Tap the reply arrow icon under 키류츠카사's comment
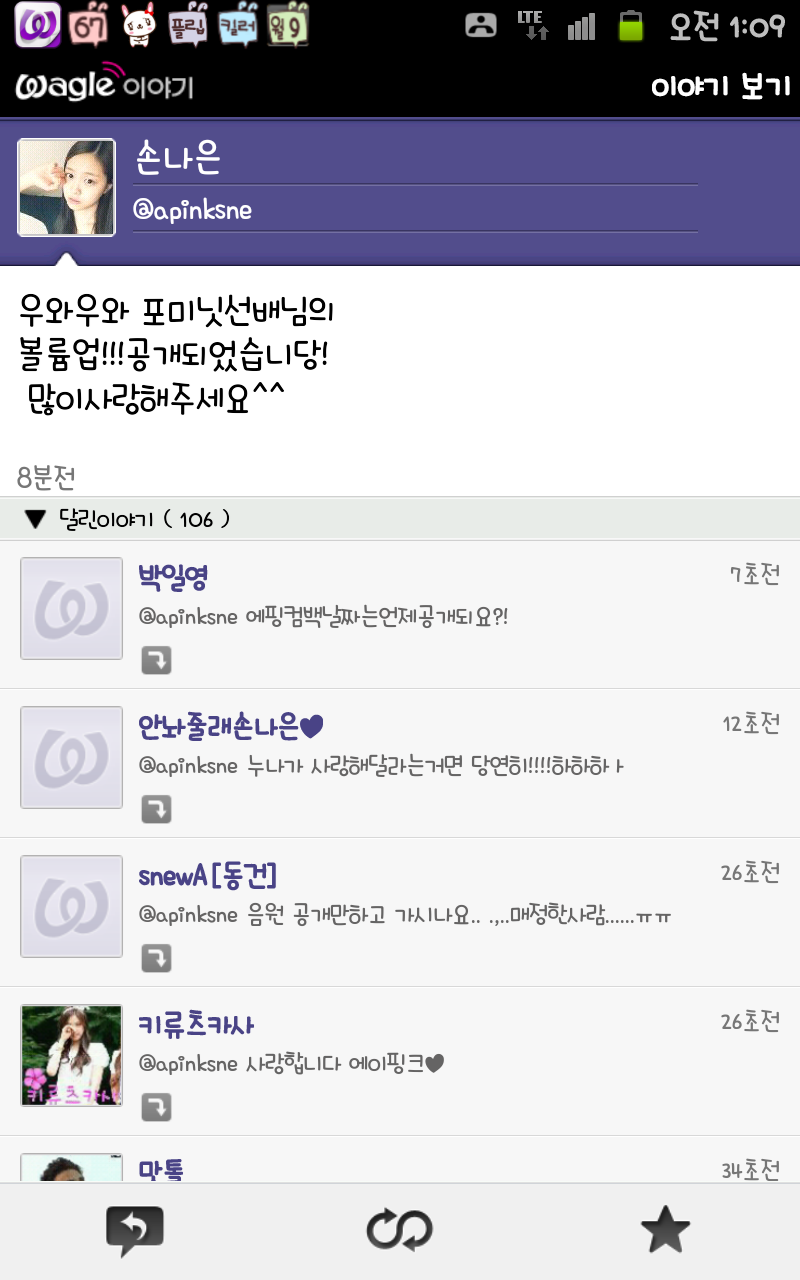Viewport: 800px width, 1280px height. point(156,1107)
